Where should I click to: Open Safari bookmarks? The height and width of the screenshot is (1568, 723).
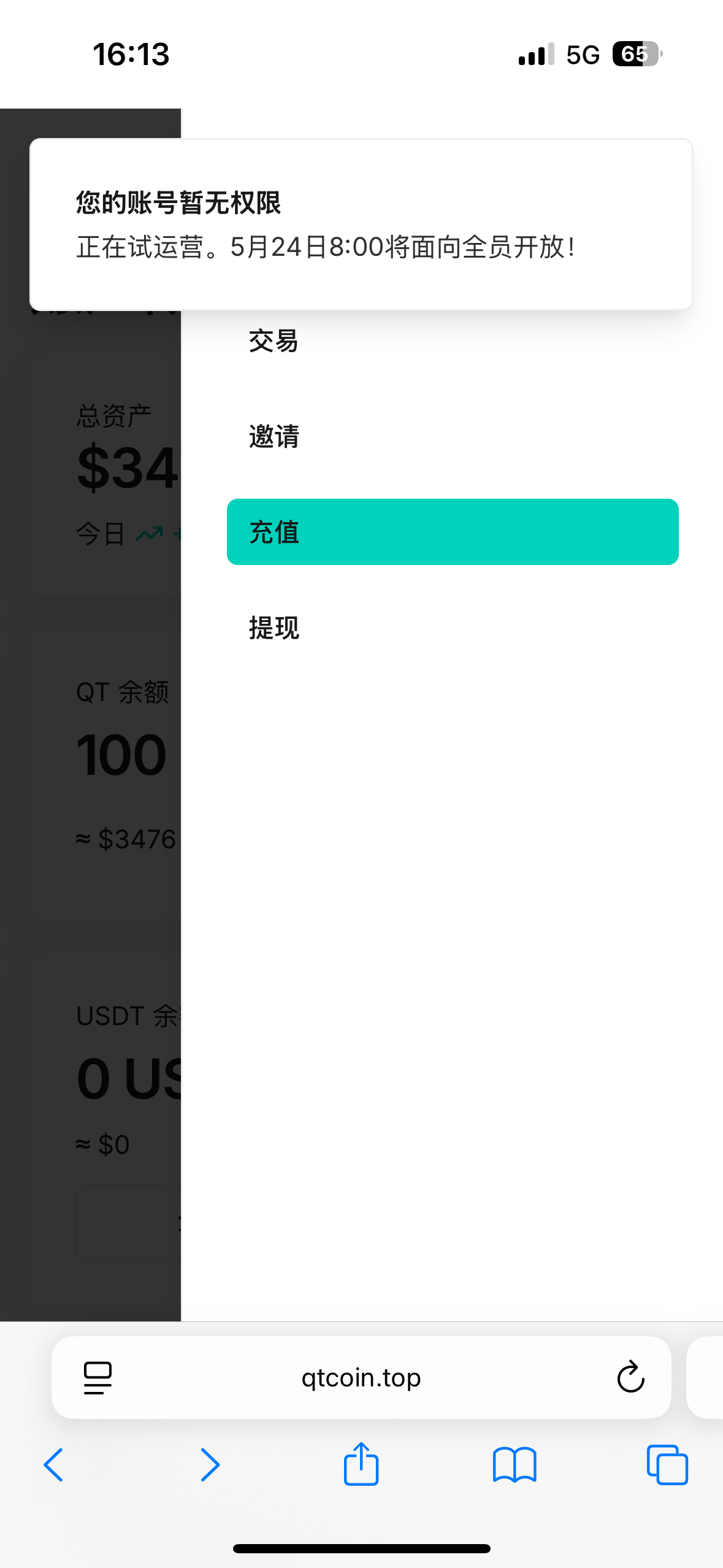tap(515, 1465)
